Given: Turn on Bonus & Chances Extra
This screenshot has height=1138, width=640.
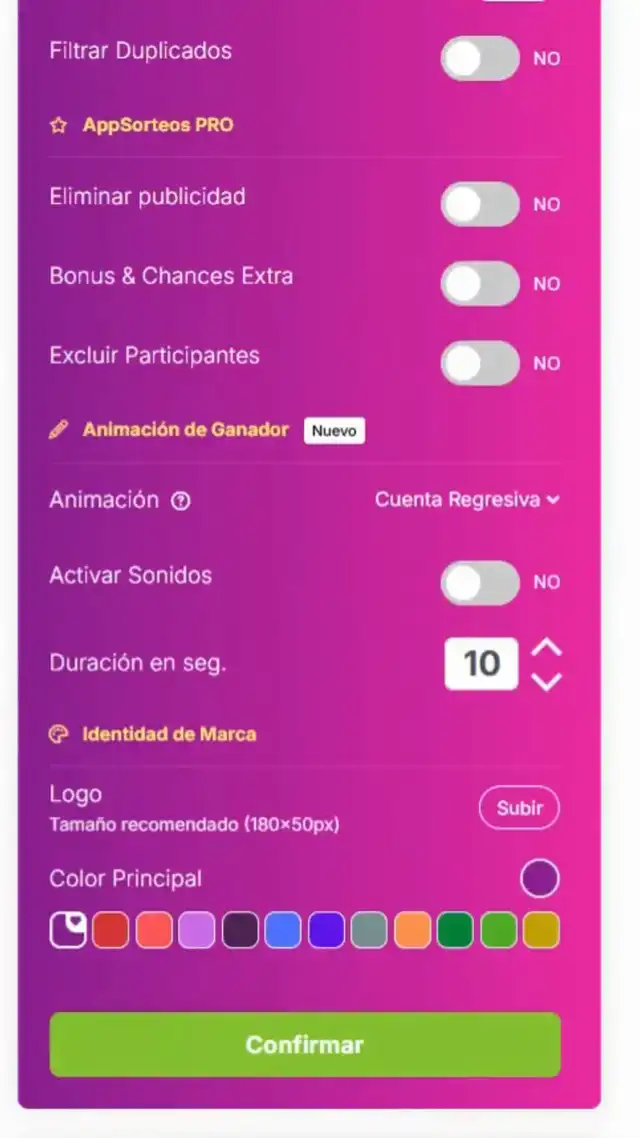Looking at the screenshot, I should pyautogui.click(x=480, y=284).
